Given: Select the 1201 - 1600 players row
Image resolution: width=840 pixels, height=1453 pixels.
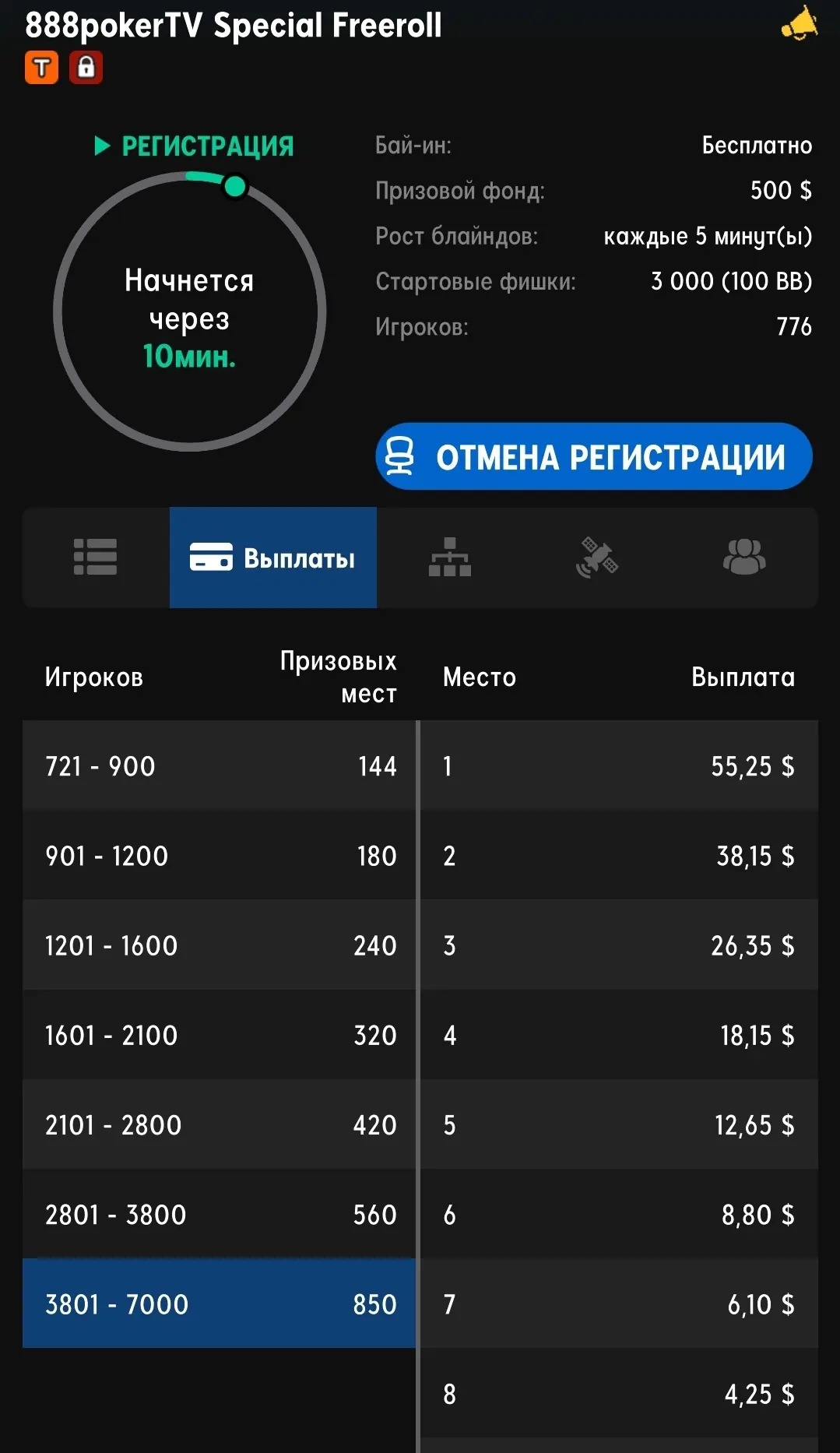Looking at the screenshot, I should [220, 945].
